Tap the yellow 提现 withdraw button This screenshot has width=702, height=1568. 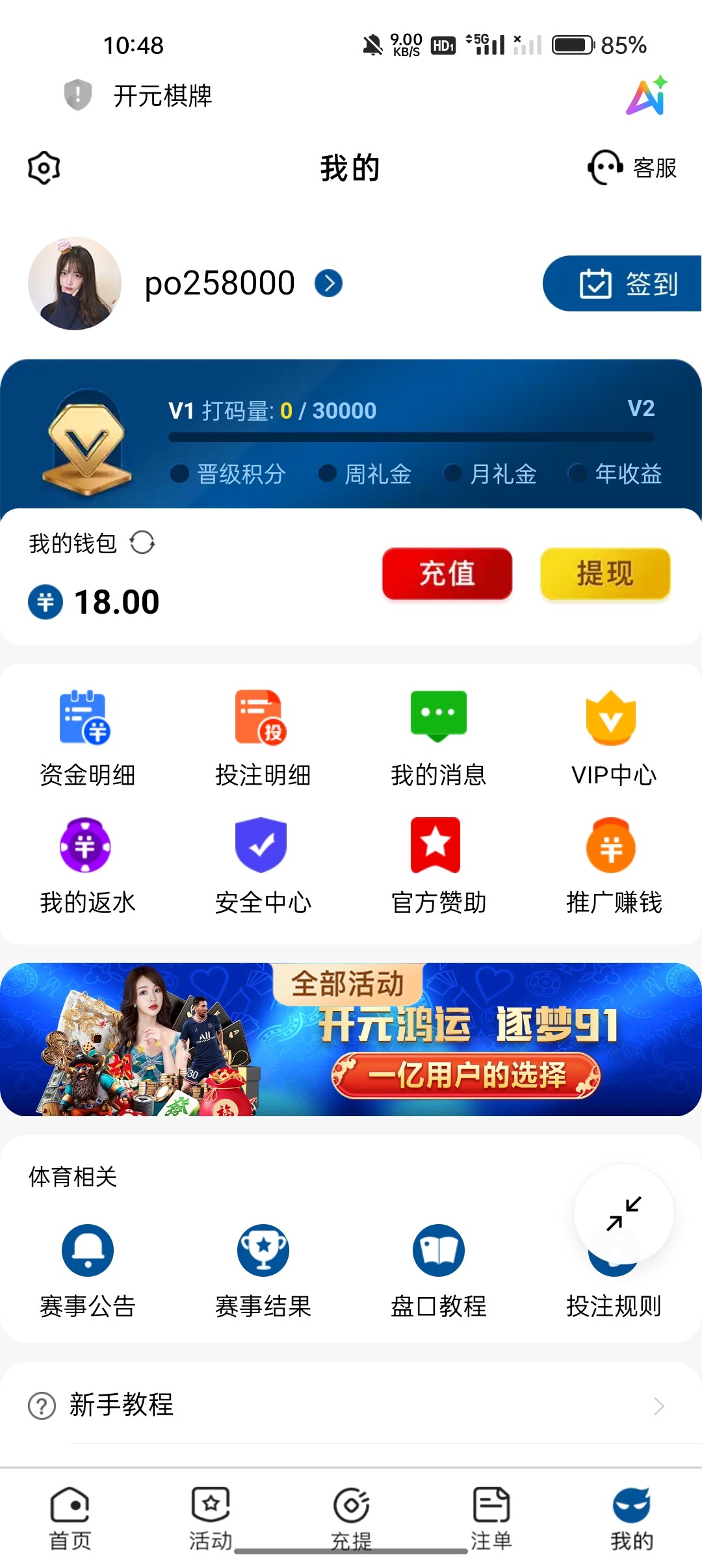coord(605,573)
